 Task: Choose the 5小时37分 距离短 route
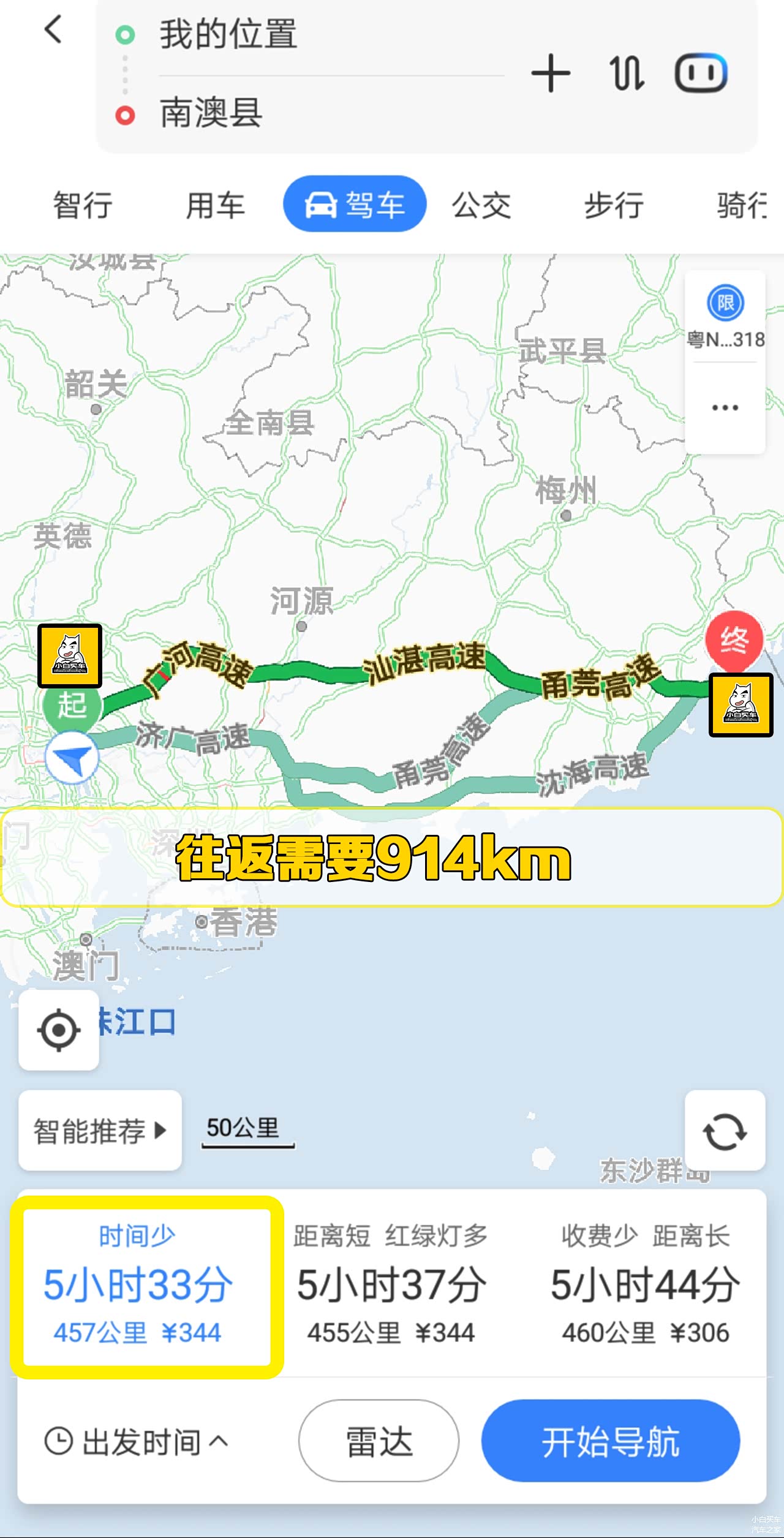pos(392,1285)
